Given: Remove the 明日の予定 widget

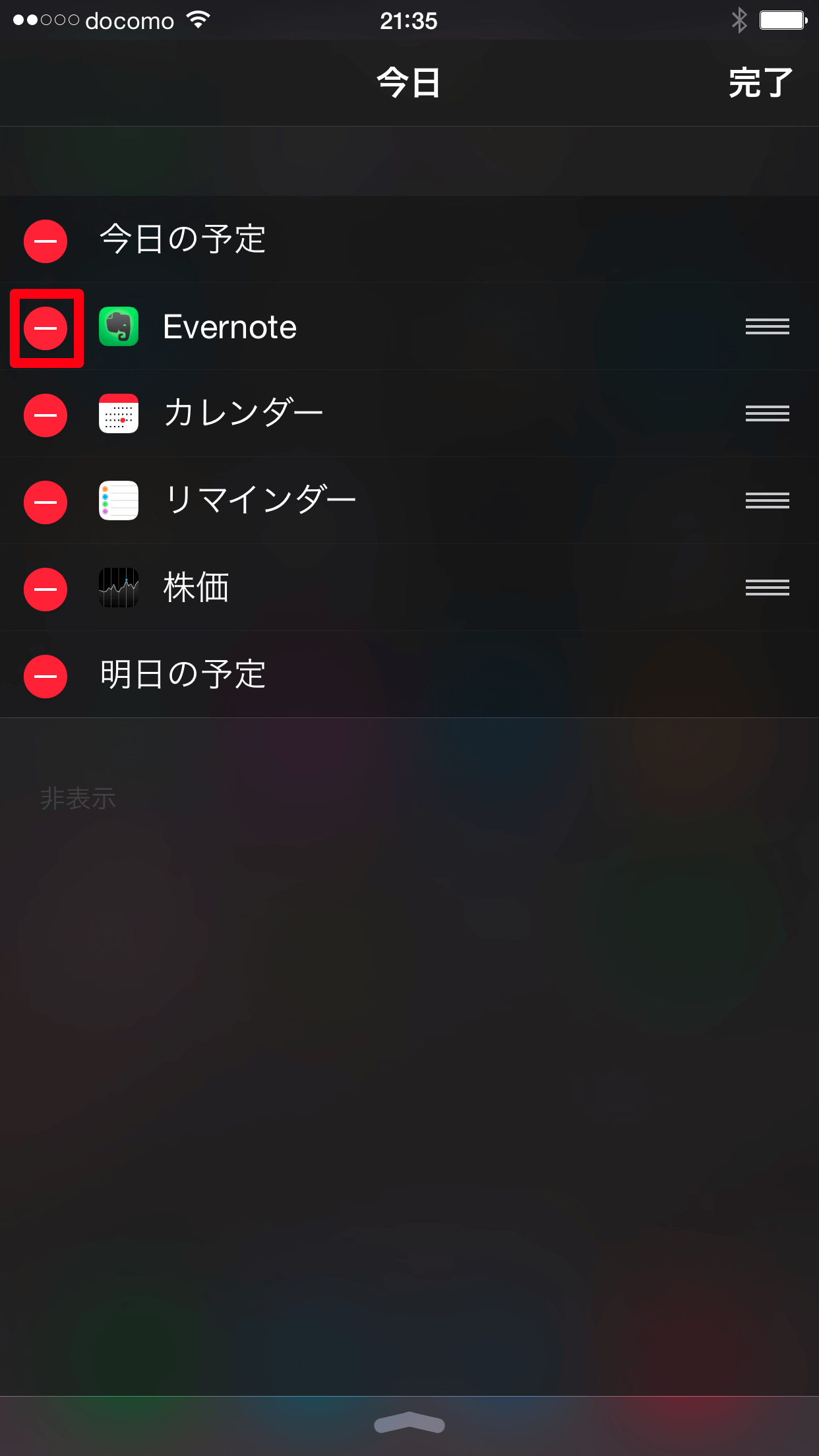Looking at the screenshot, I should [x=45, y=676].
